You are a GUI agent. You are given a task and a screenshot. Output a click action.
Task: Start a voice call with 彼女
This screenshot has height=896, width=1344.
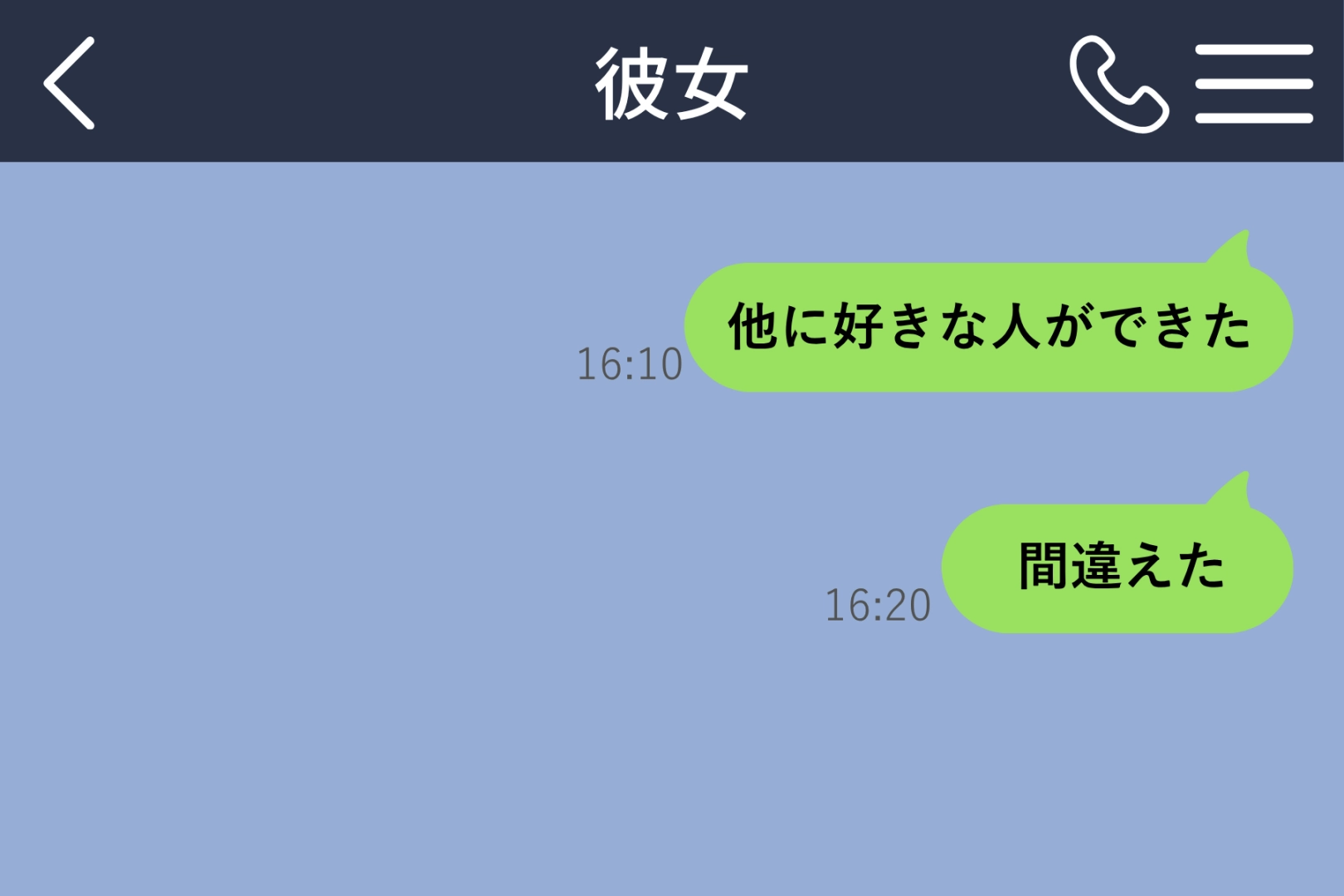click(1119, 84)
